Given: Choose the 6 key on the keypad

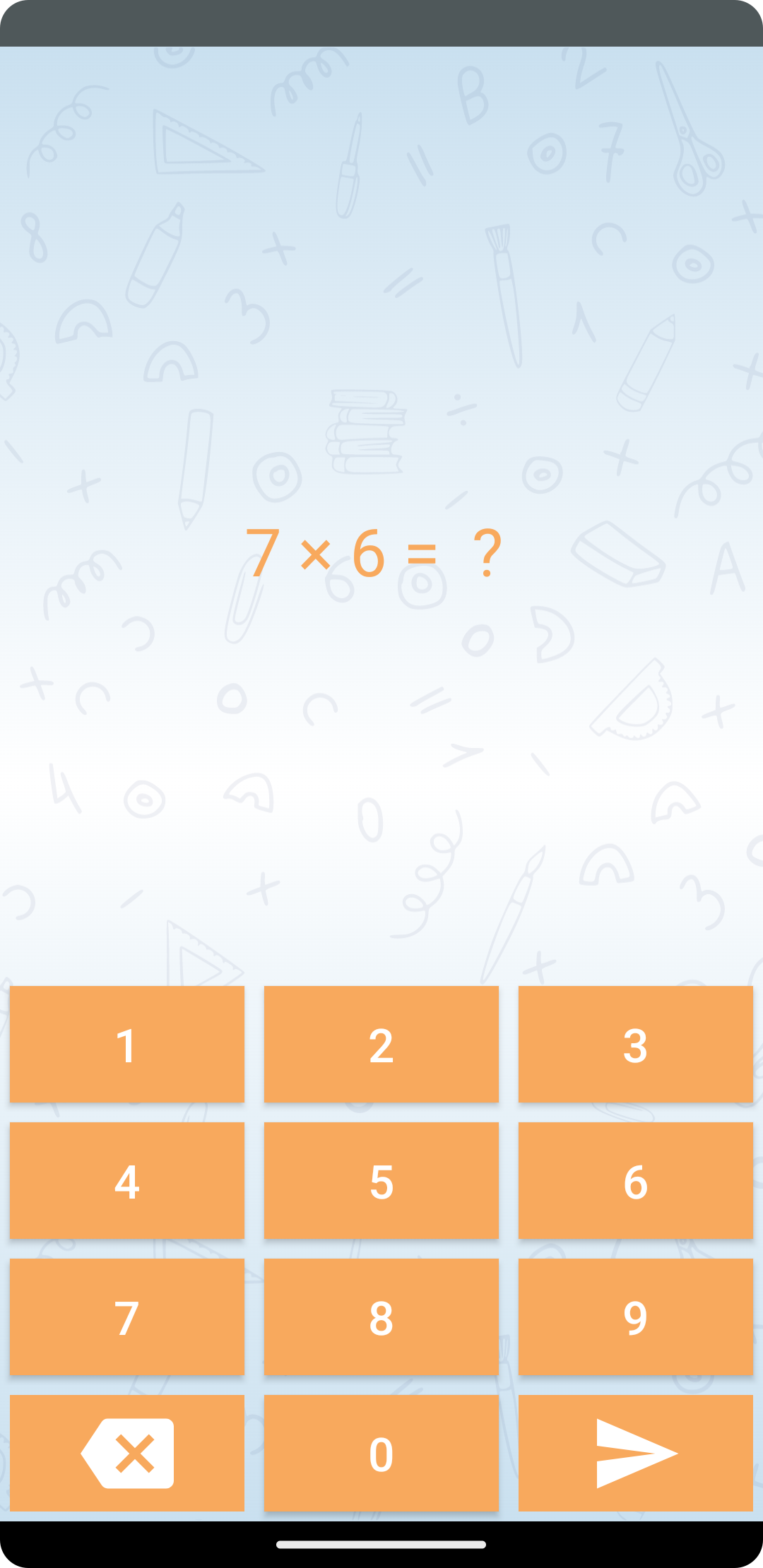Looking at the screenshot, I should [x=636, y=1180].
